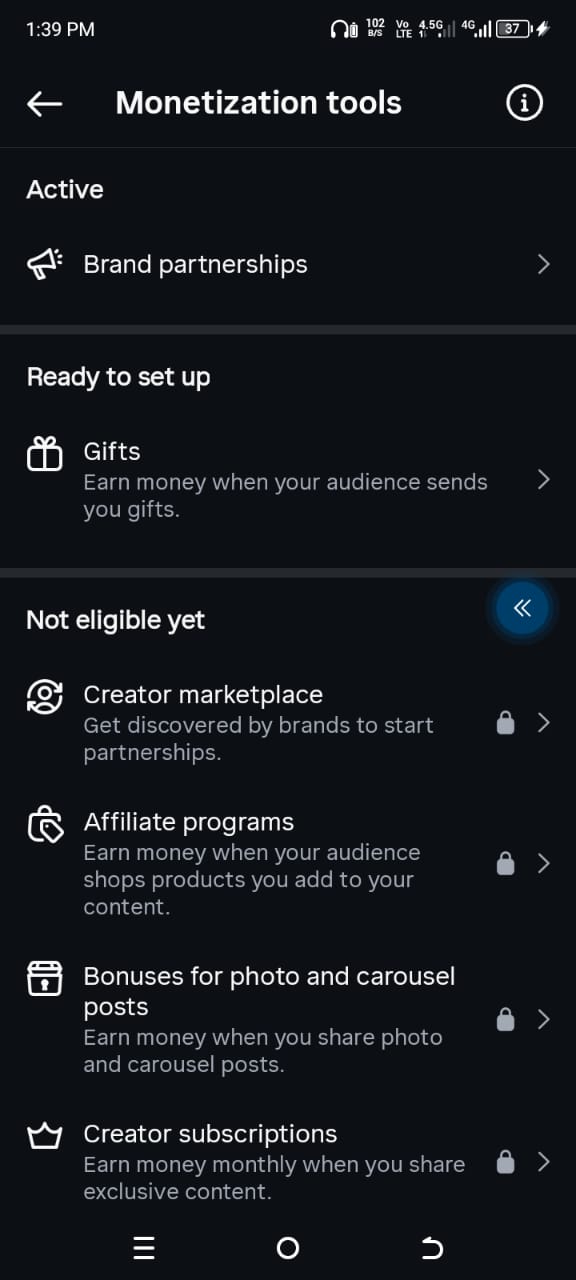
Task: Set up Gifts monetization
Action: pos(288,481)
